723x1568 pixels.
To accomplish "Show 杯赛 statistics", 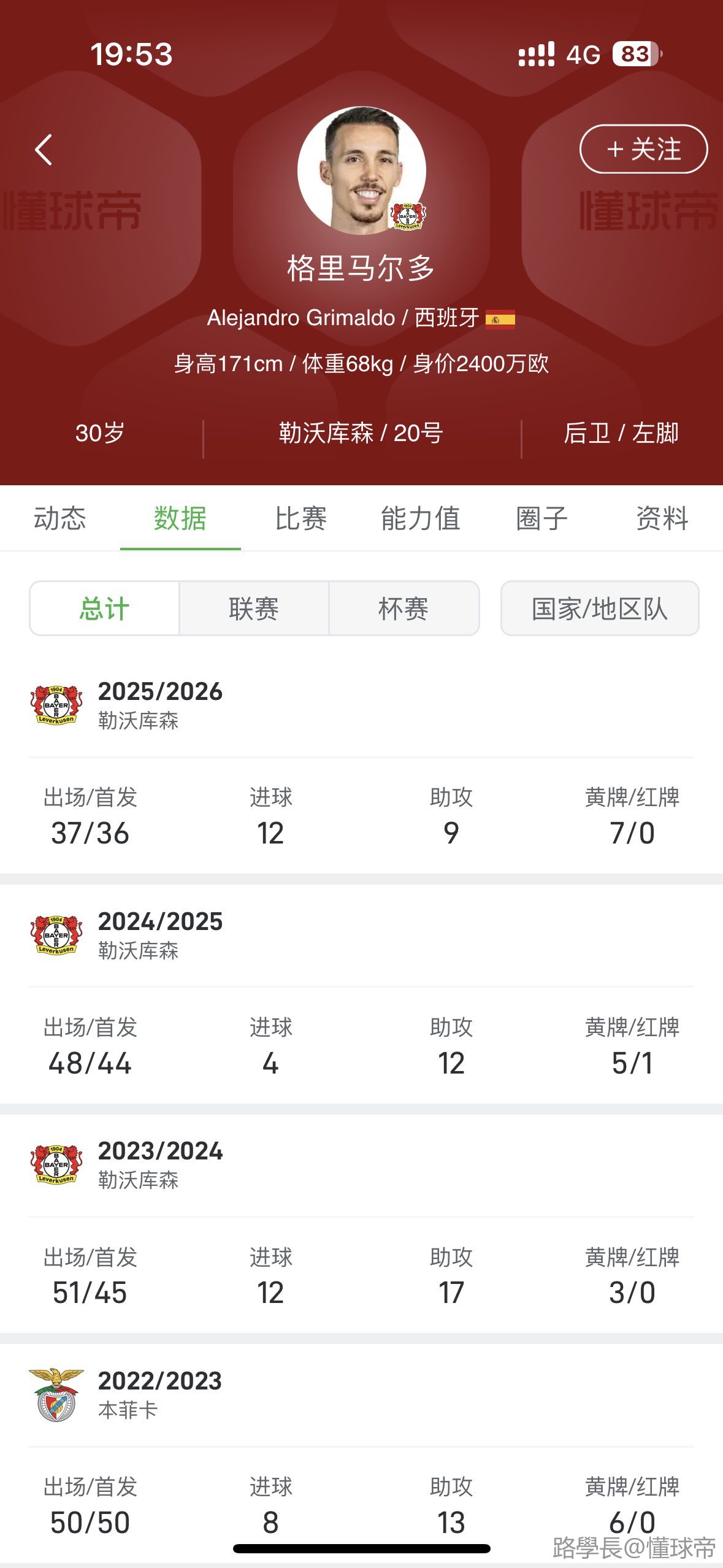I will (404, 609).
